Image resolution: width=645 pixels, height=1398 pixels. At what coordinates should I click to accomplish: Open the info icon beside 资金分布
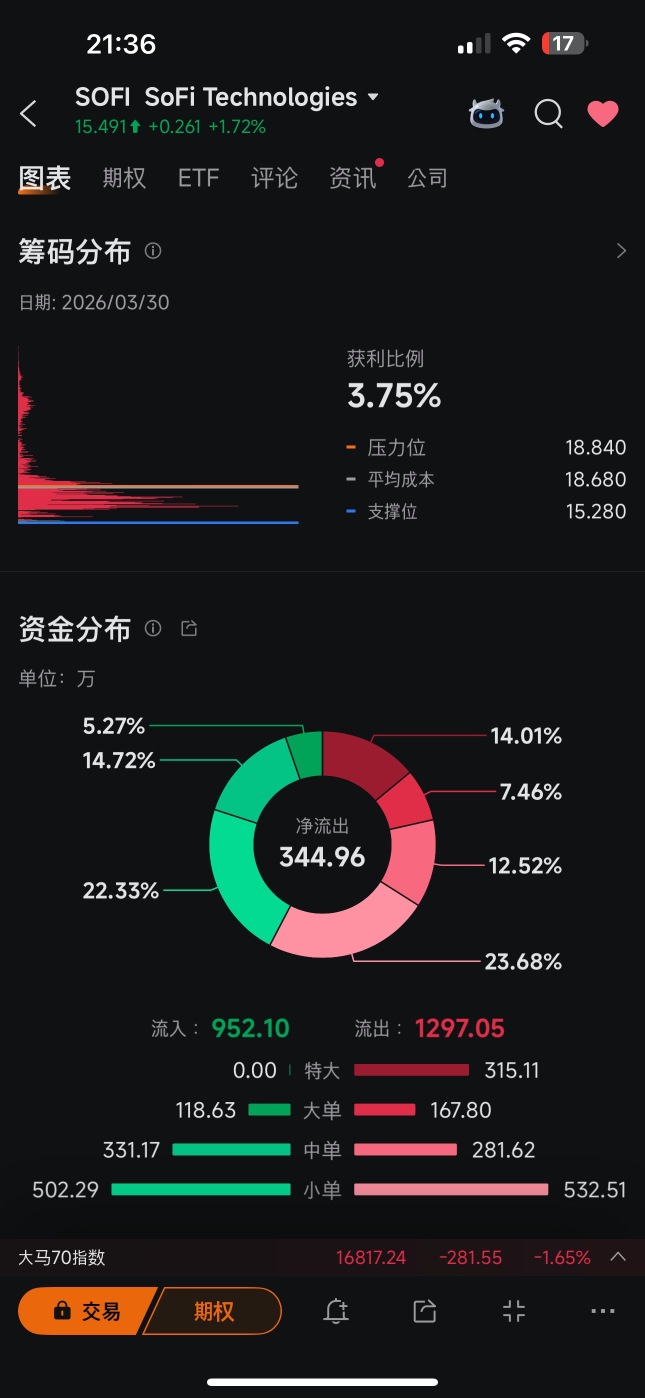[x=153, y=628]
